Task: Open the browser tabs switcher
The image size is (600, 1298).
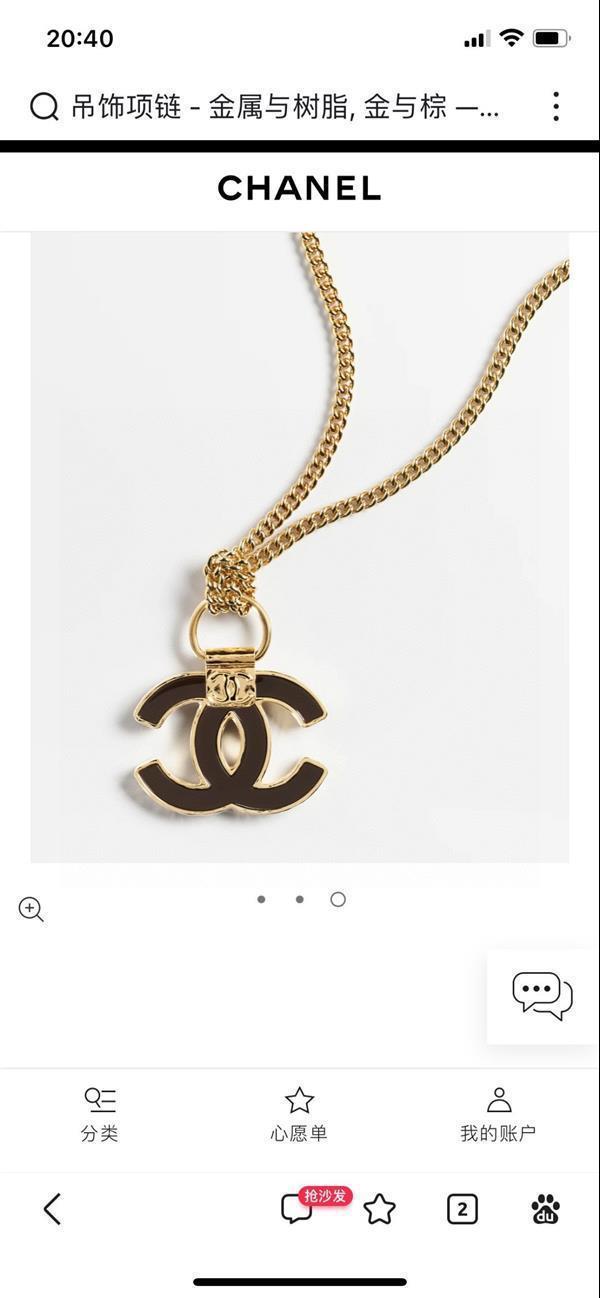Action: [x=461, y=1209]
